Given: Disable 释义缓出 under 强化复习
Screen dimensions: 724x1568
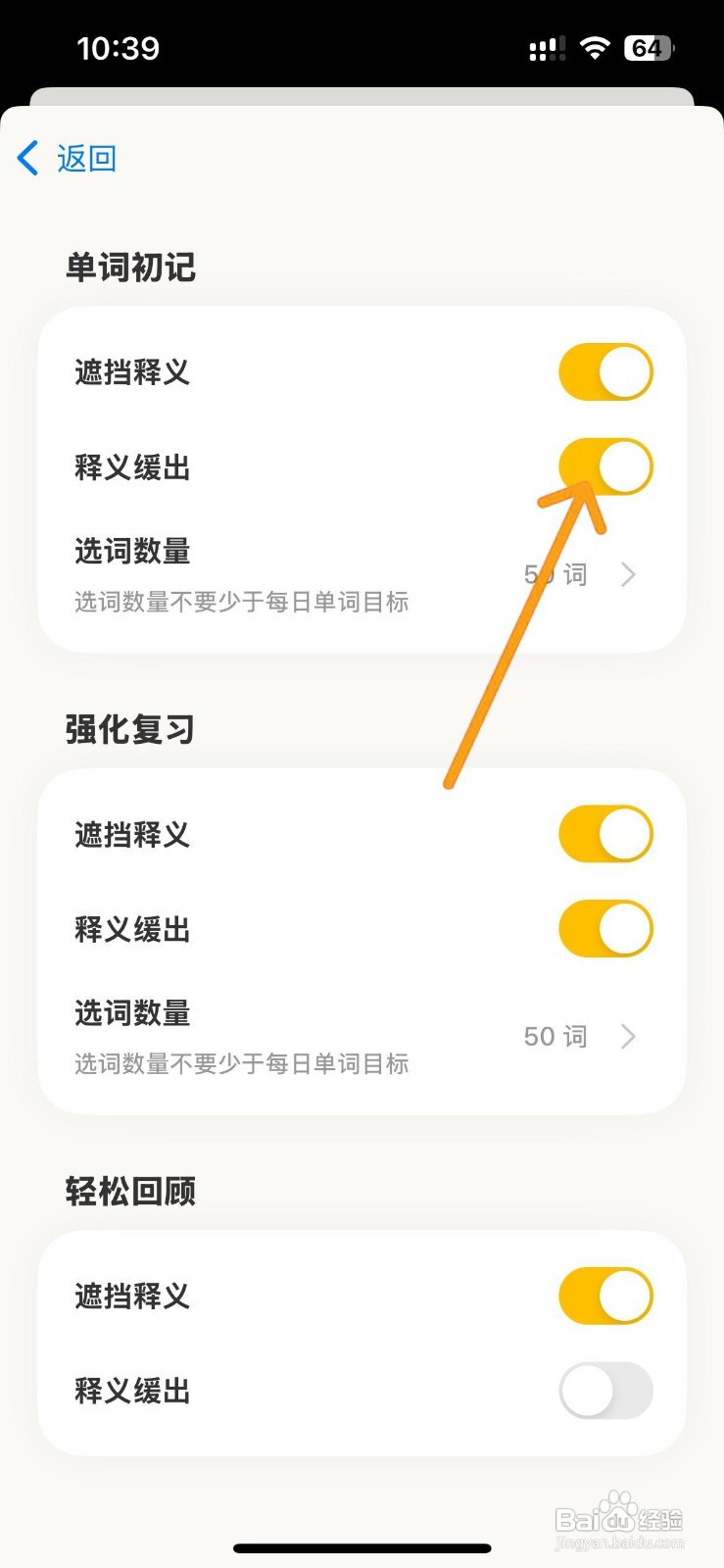Looking at the screenshot, I should click(x=605, y=928).
